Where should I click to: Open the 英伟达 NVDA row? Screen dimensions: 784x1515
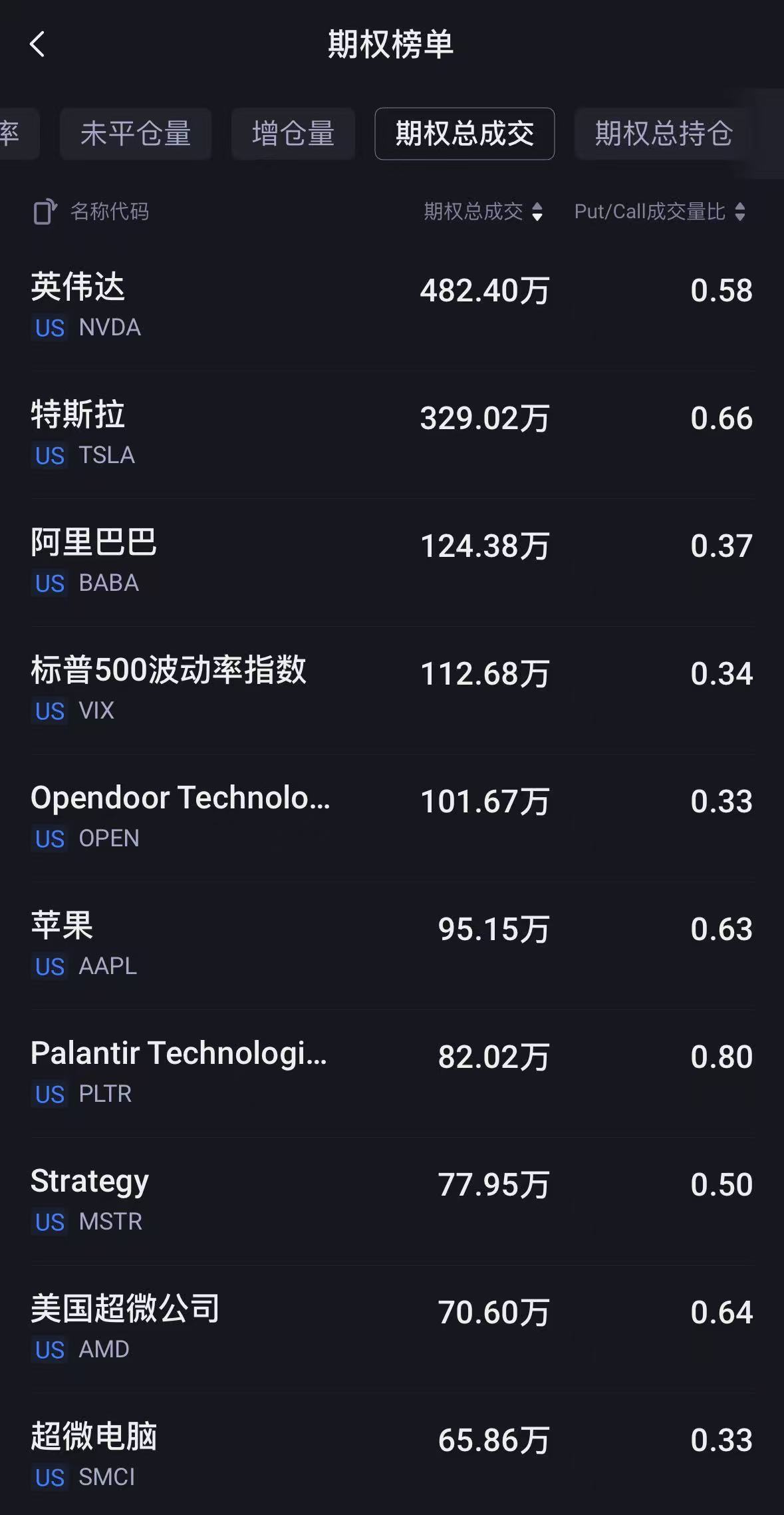(392, 307)
